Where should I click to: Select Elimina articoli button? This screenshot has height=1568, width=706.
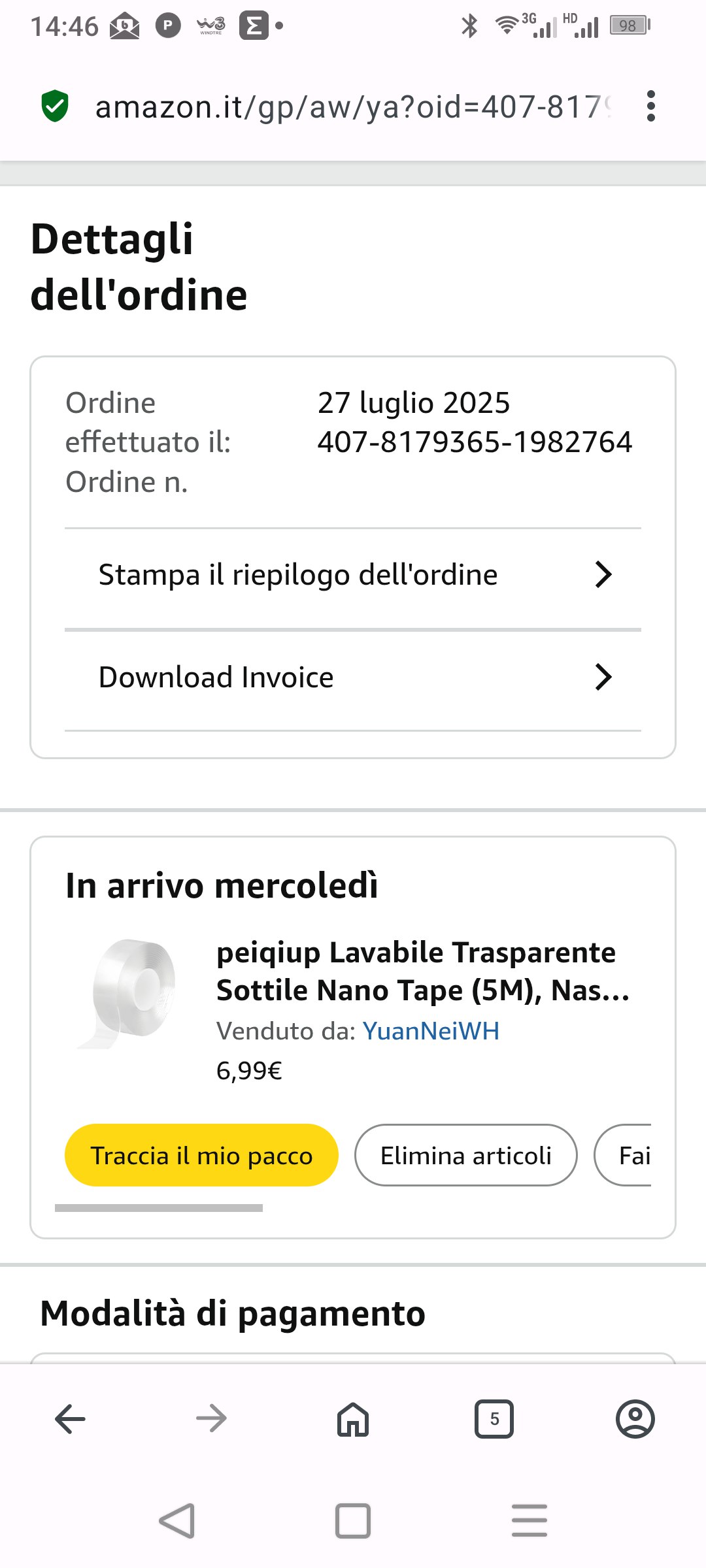pyautogui.click(x=465, y=1155)
